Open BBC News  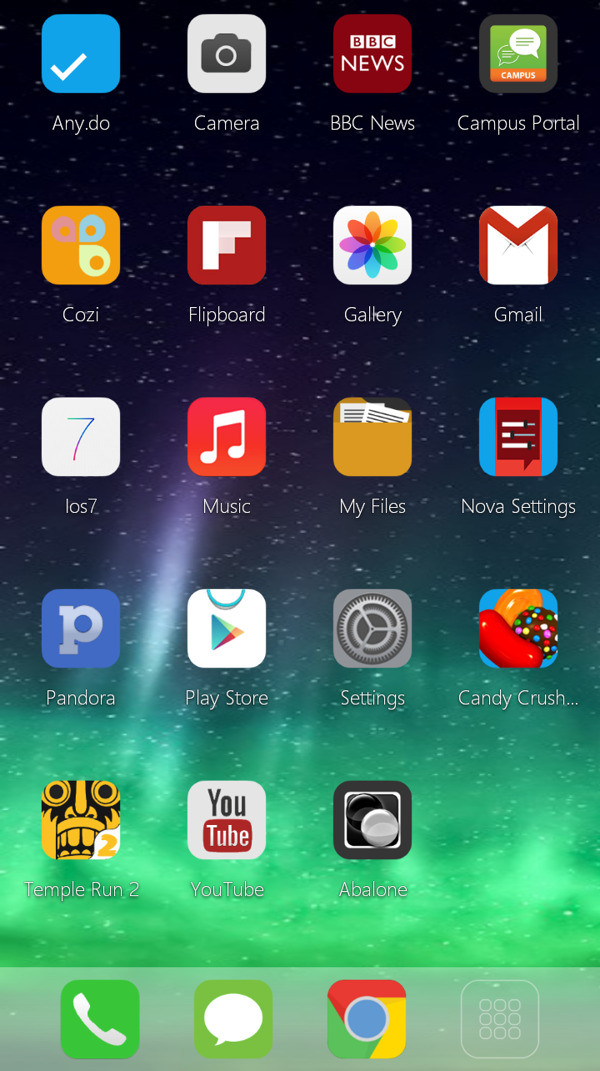pyautogui.click(x=372, y=54)
